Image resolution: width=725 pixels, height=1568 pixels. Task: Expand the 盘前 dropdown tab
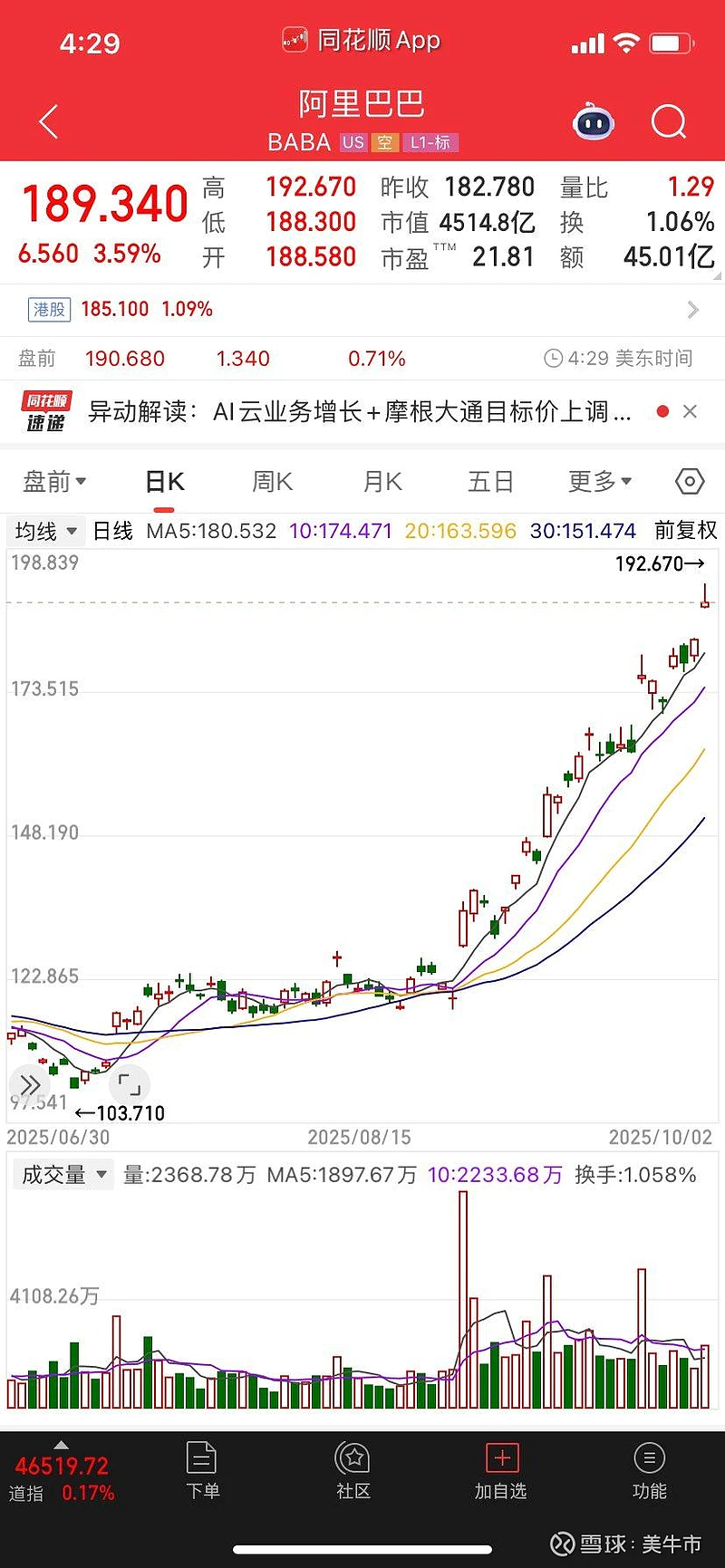coord(54,481)
